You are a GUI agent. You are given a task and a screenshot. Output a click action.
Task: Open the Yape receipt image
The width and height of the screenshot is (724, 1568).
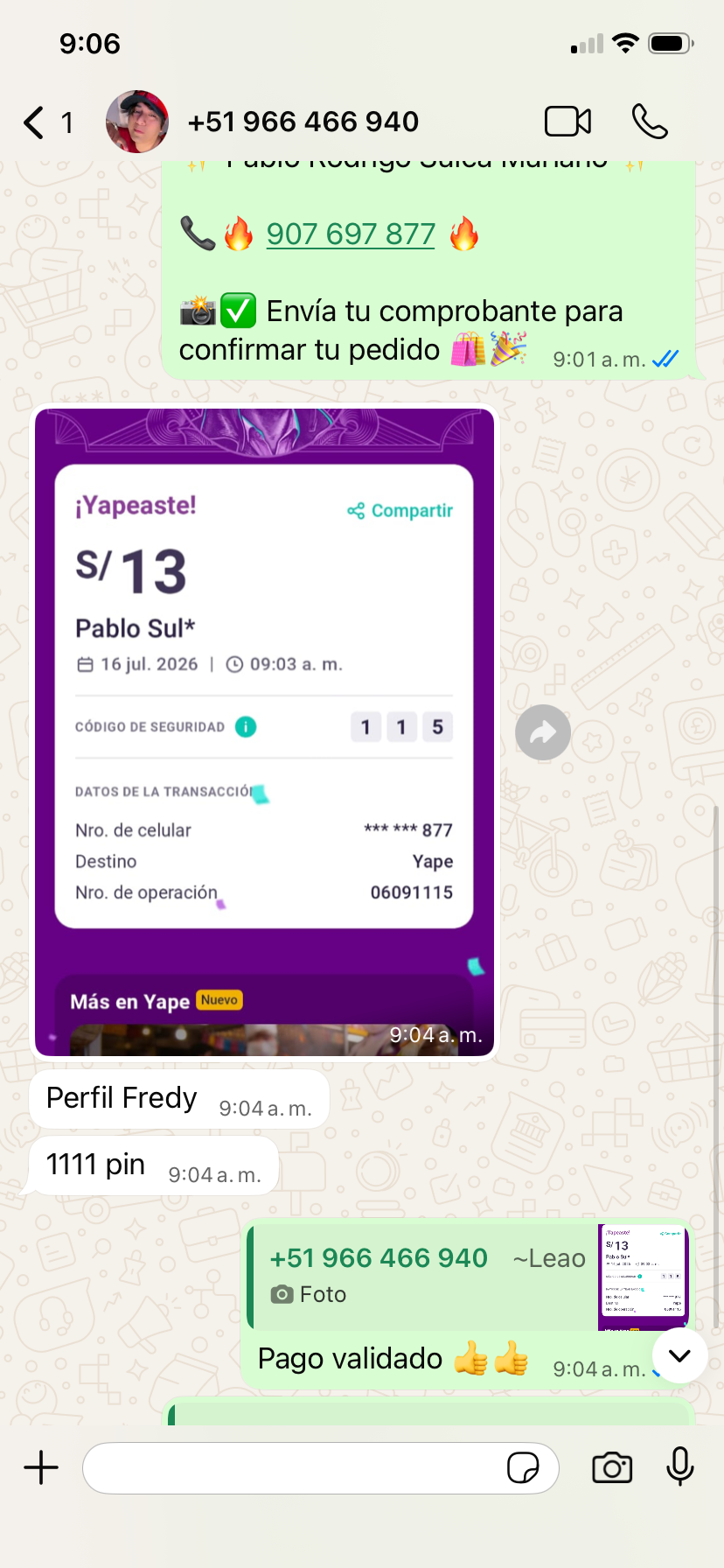coord(264,731)
